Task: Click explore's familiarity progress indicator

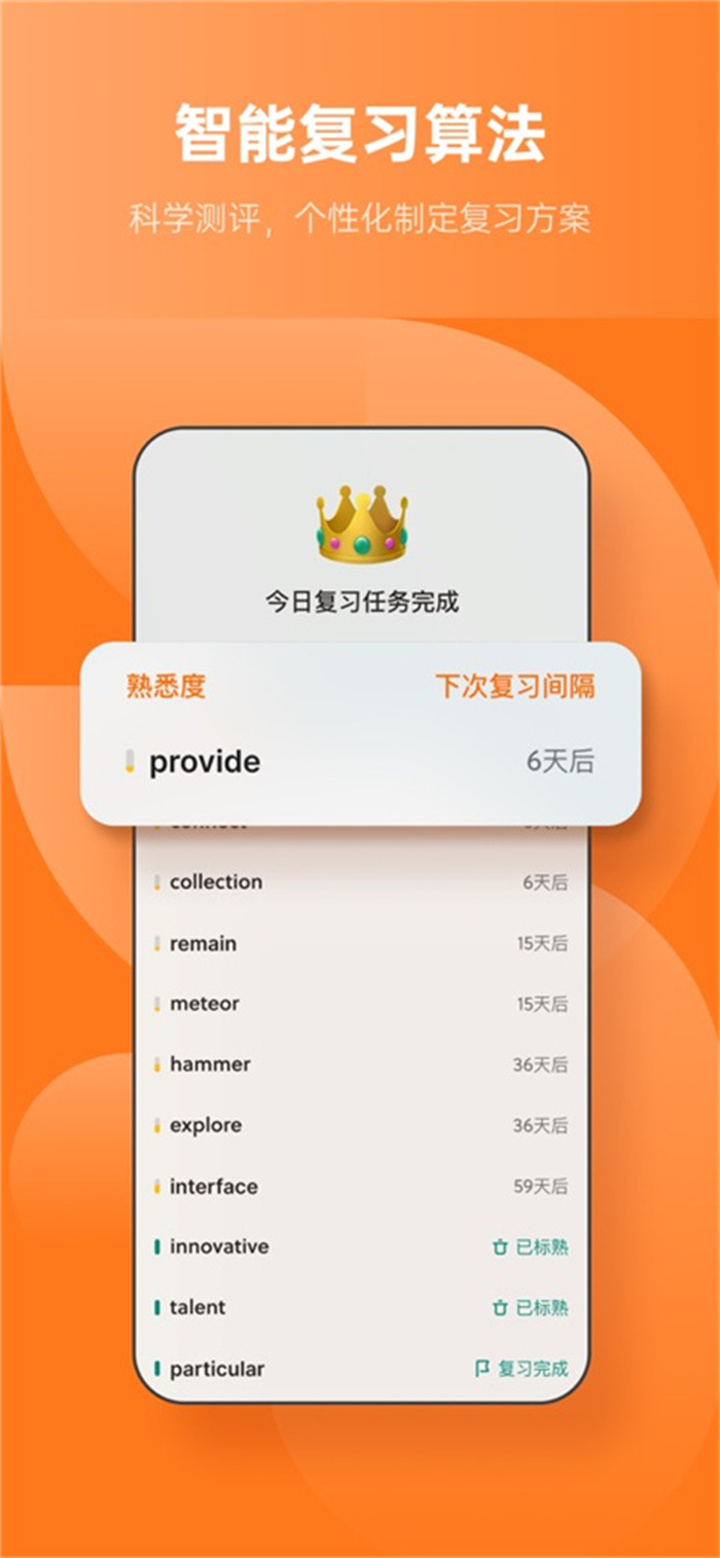Action: pos(157,1126)
